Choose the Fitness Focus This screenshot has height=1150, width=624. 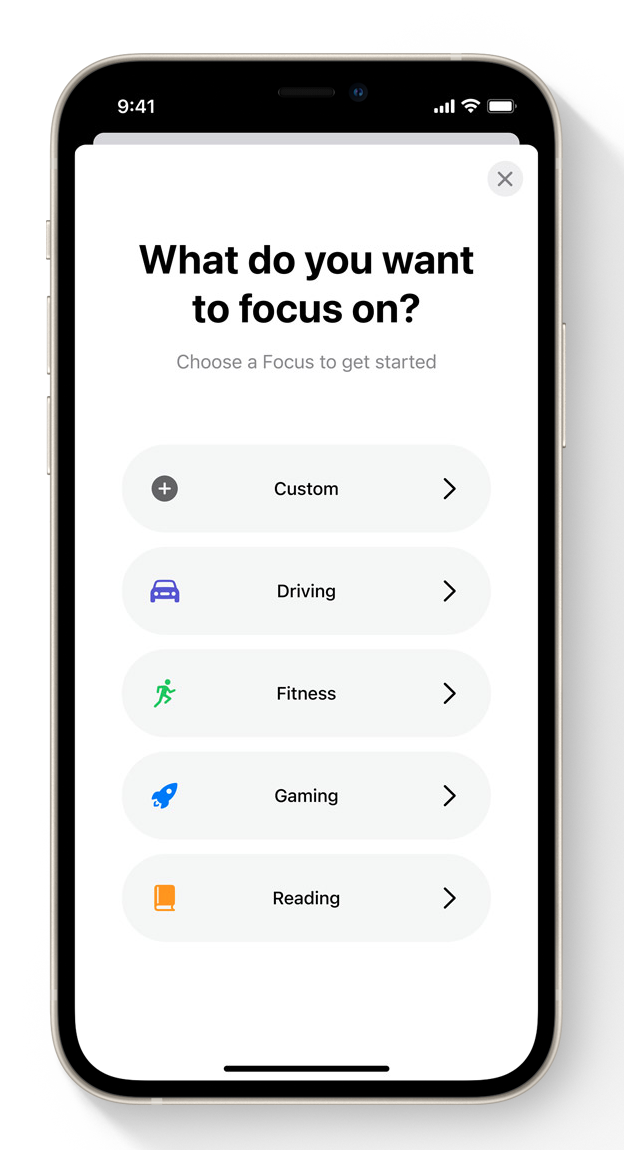306,693
